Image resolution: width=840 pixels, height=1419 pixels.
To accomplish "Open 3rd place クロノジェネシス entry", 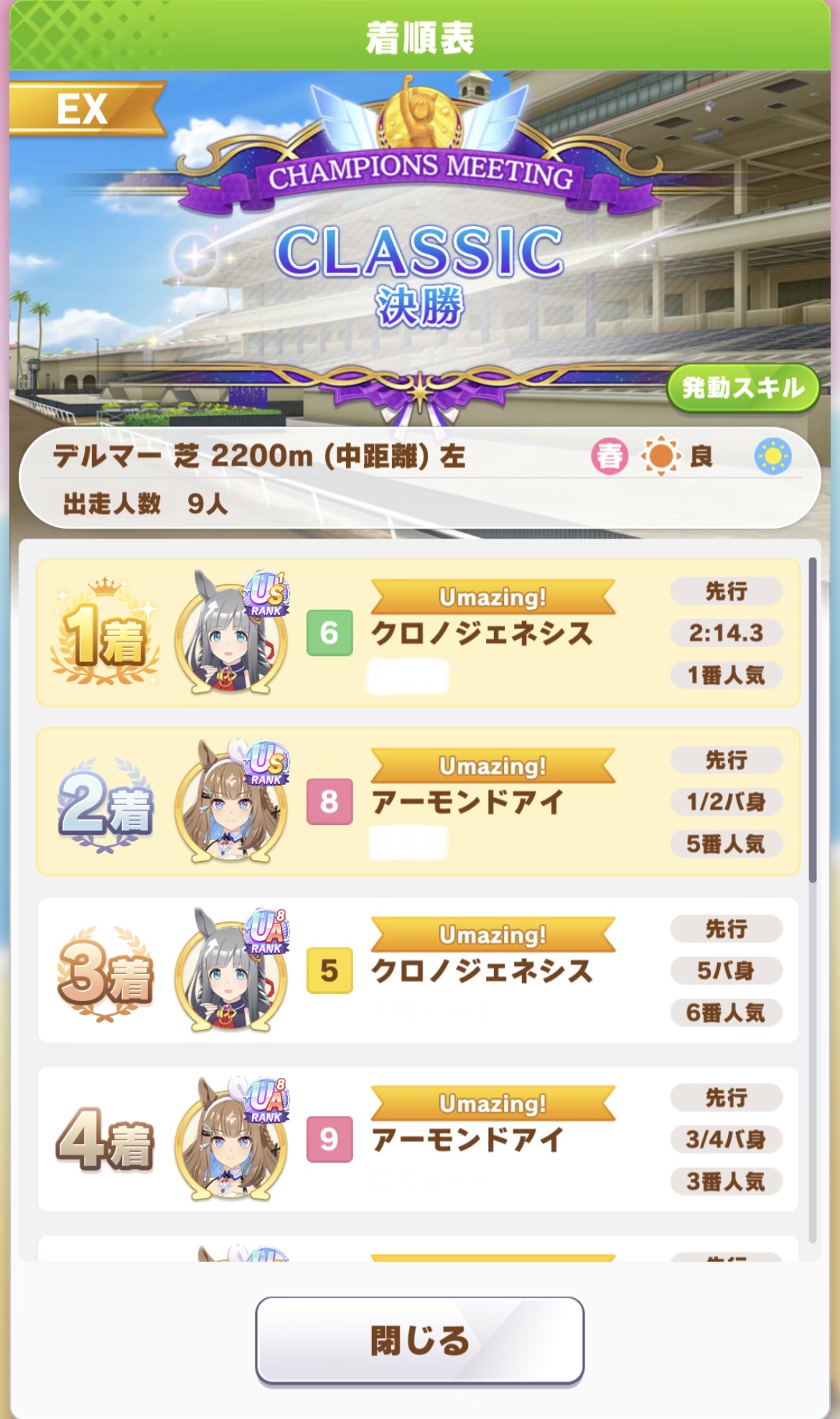I will (x=418, y=970).
